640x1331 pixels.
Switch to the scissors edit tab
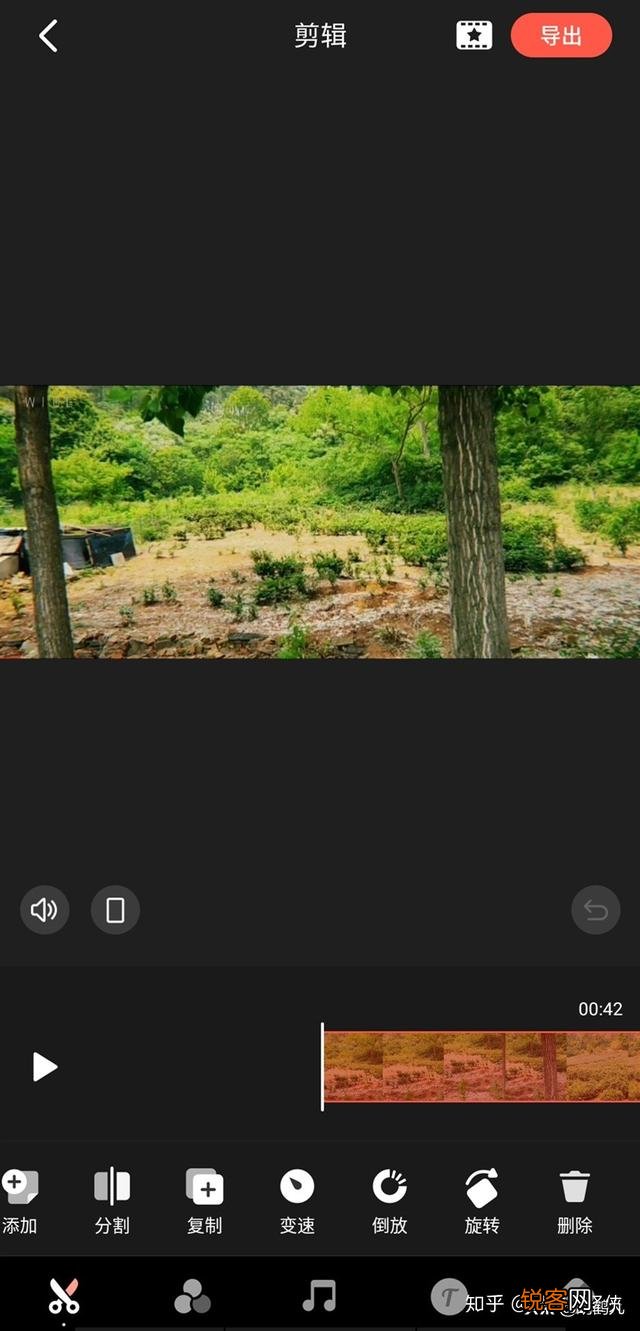(64, 1297)
